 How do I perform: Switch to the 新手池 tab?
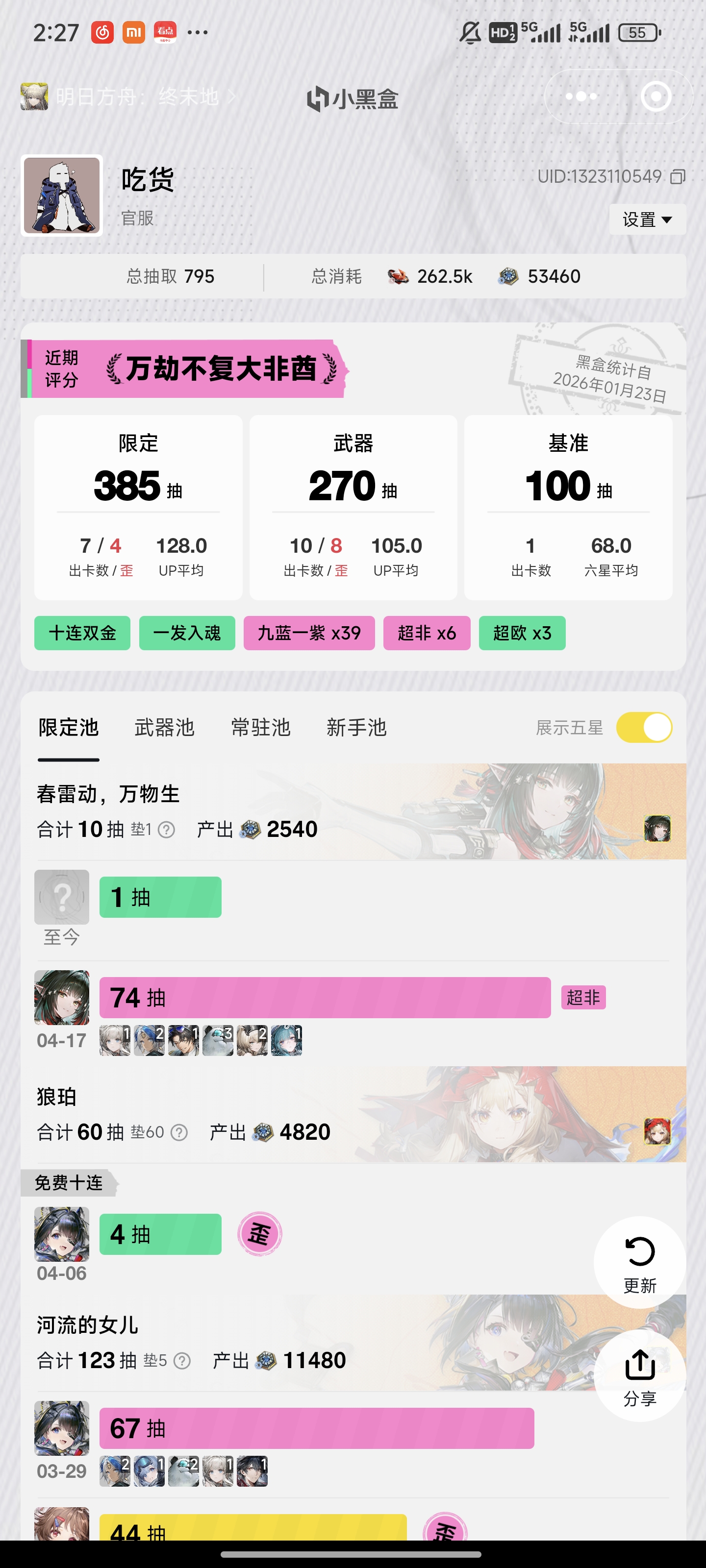356,727
